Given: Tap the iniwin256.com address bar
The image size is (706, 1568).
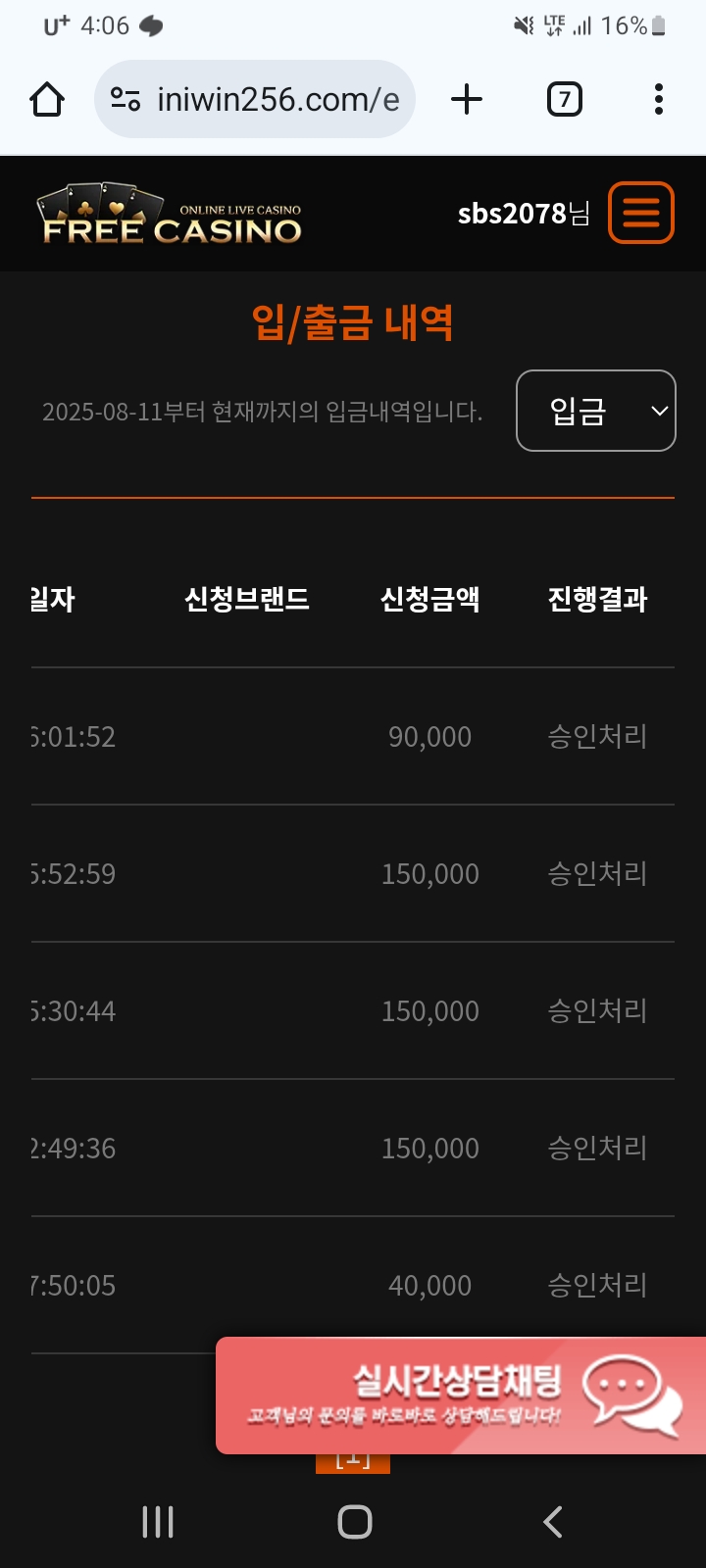Looking at the screenshot, I should point(277,99).
